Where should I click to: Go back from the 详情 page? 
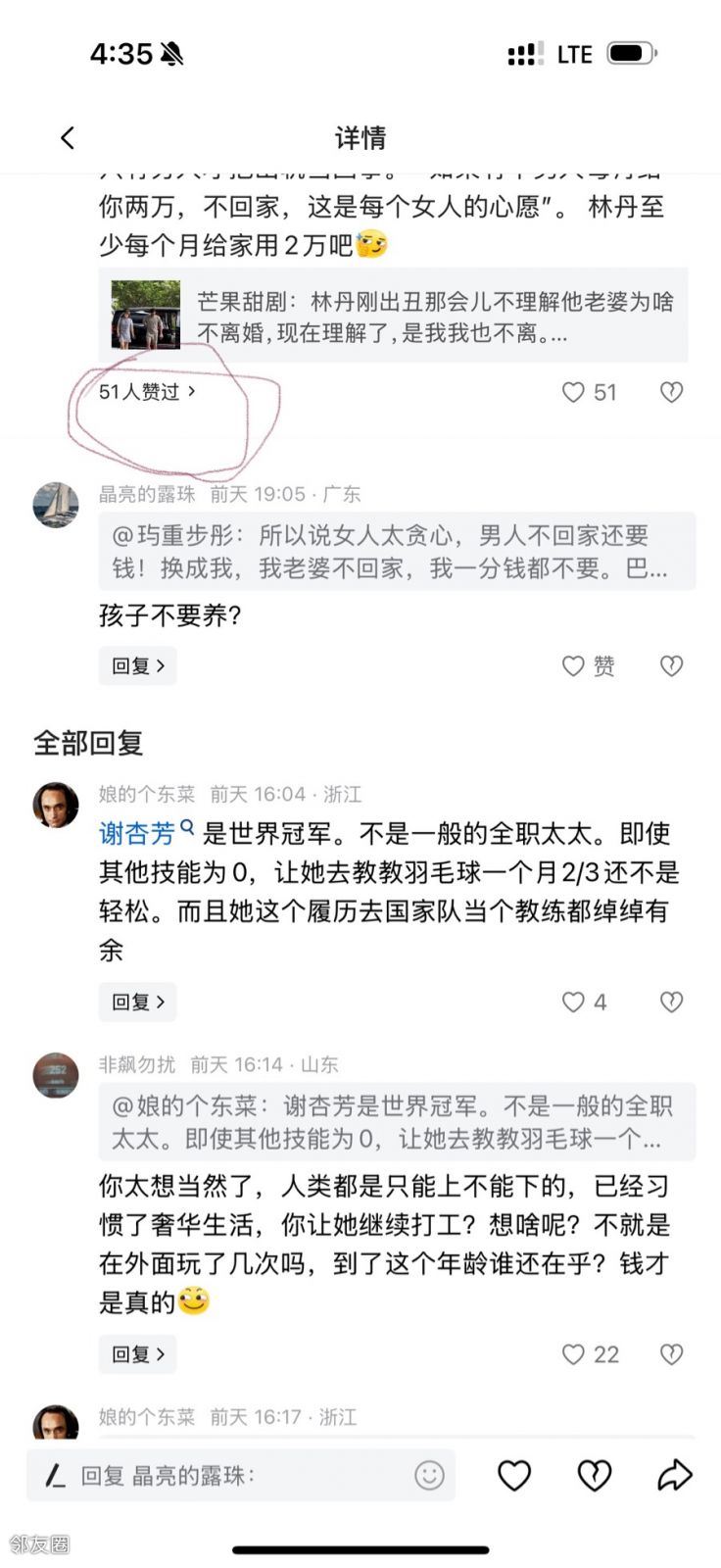(67, 138)
